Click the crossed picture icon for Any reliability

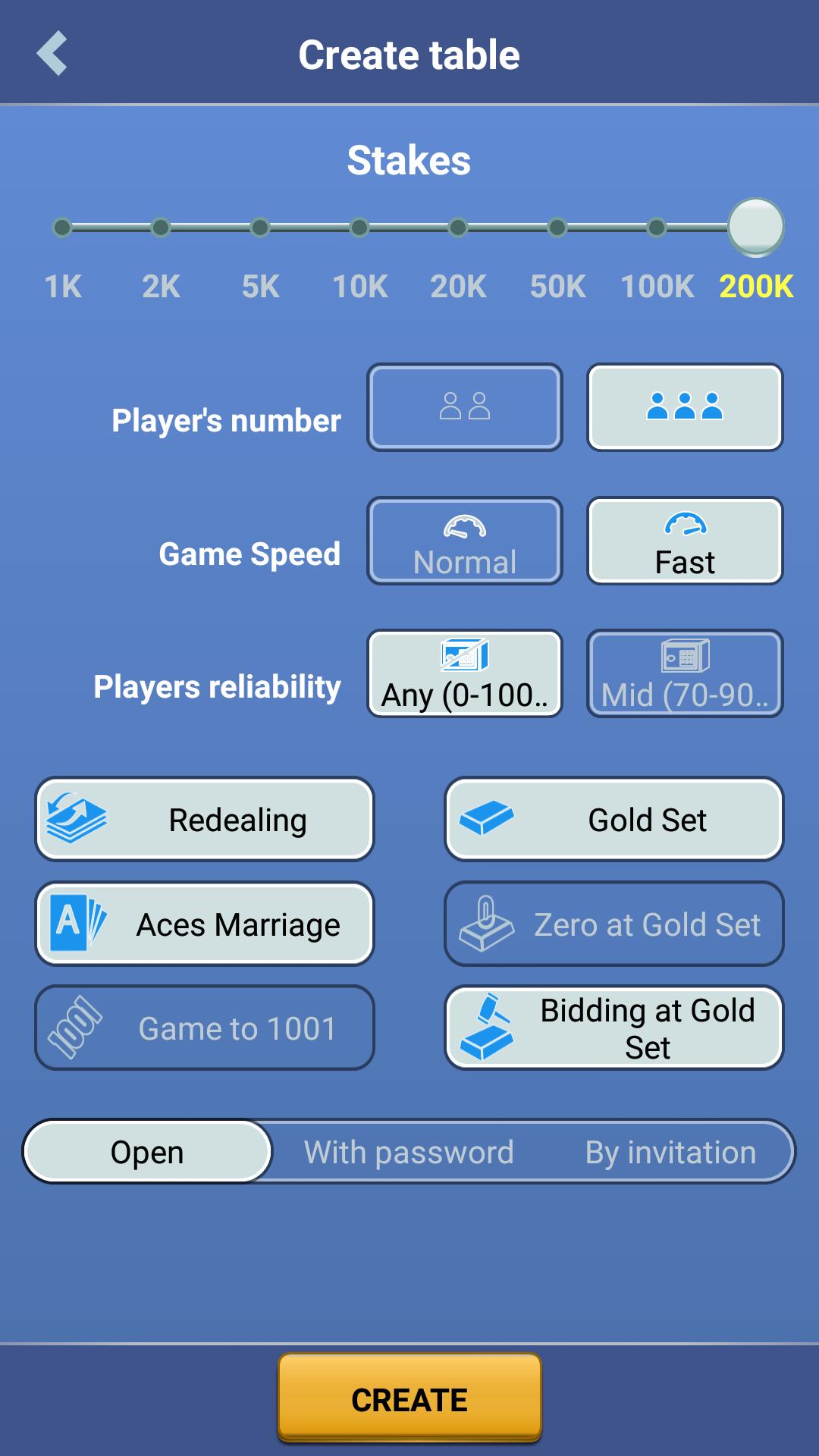(464, 656)
